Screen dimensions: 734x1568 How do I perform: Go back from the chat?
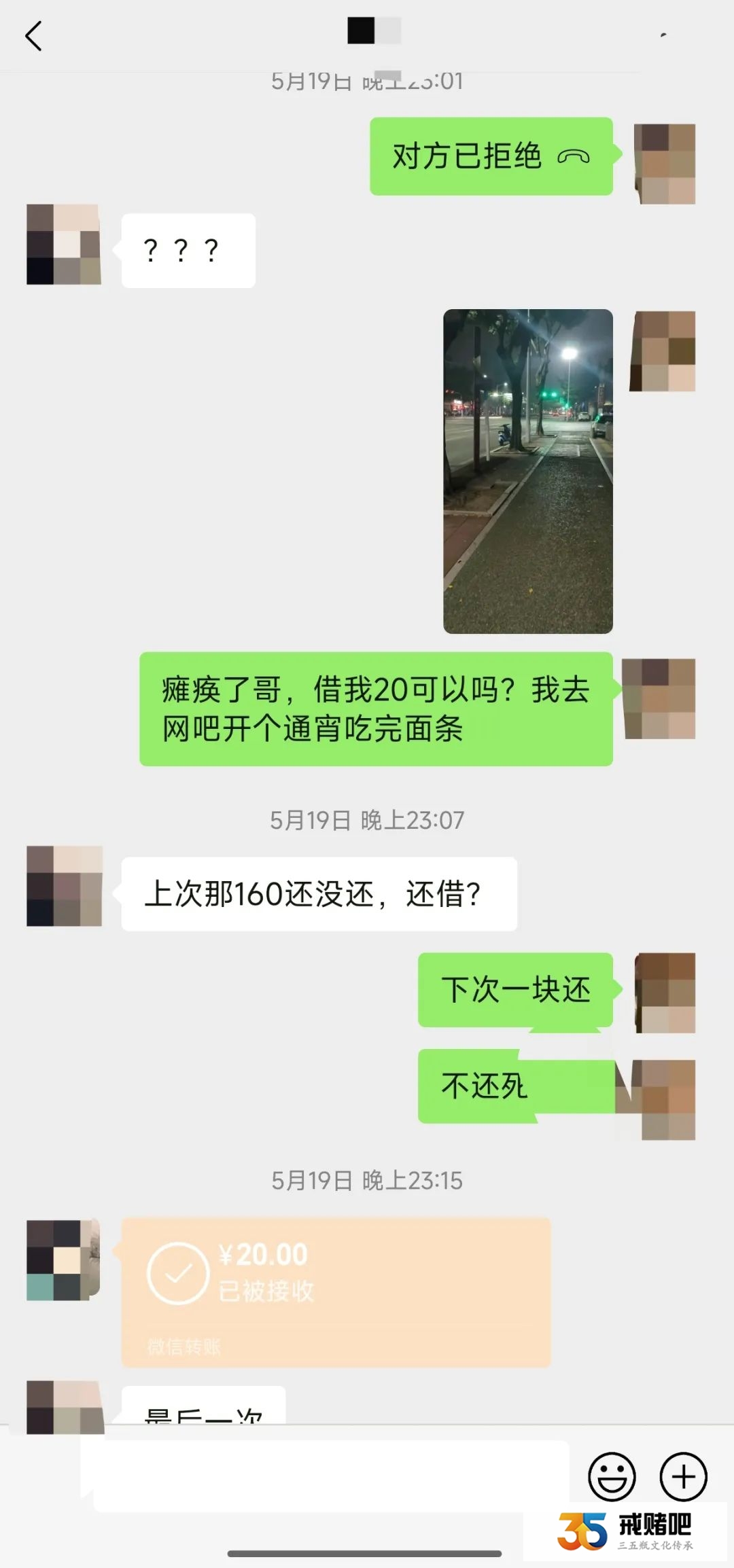(34, 35)
